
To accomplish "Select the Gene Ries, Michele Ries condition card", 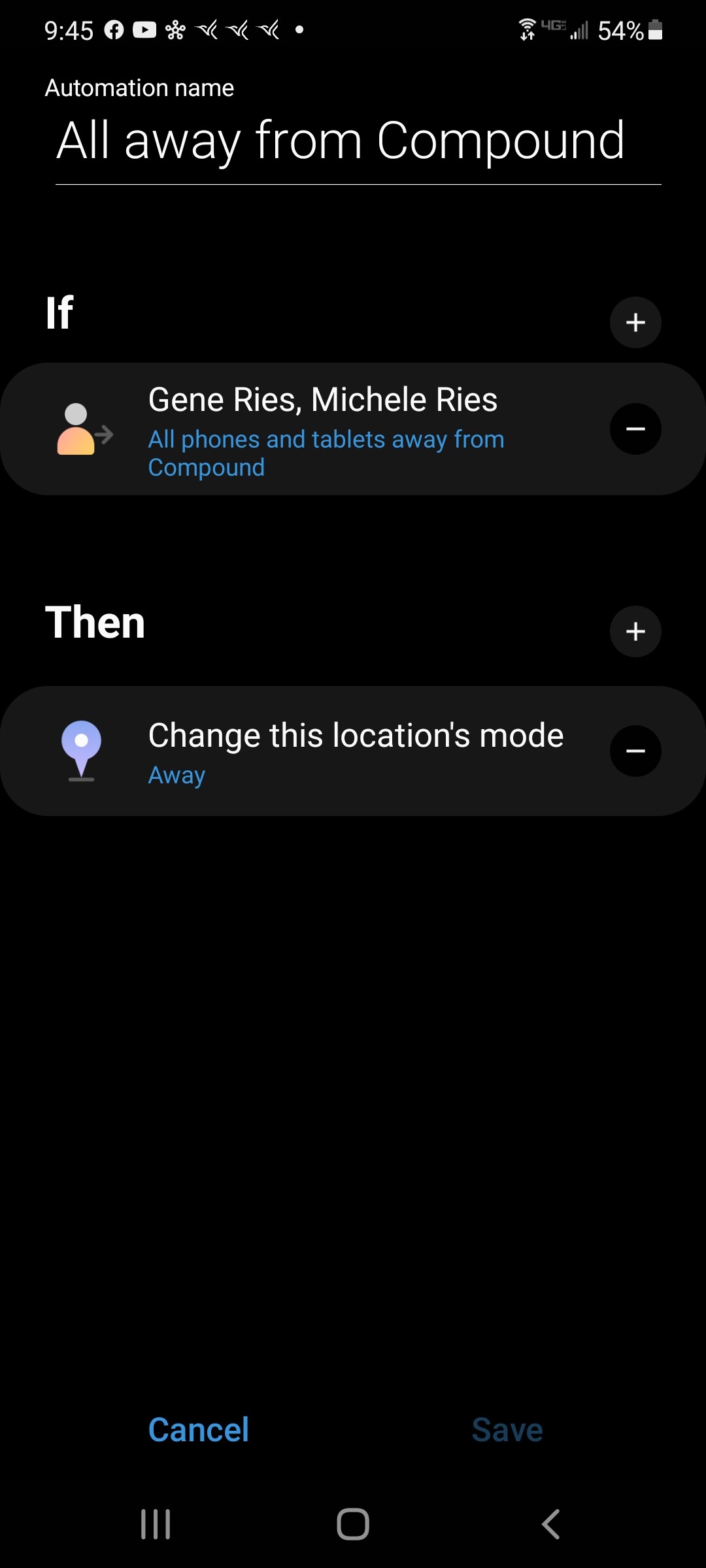I will (323, 399).
